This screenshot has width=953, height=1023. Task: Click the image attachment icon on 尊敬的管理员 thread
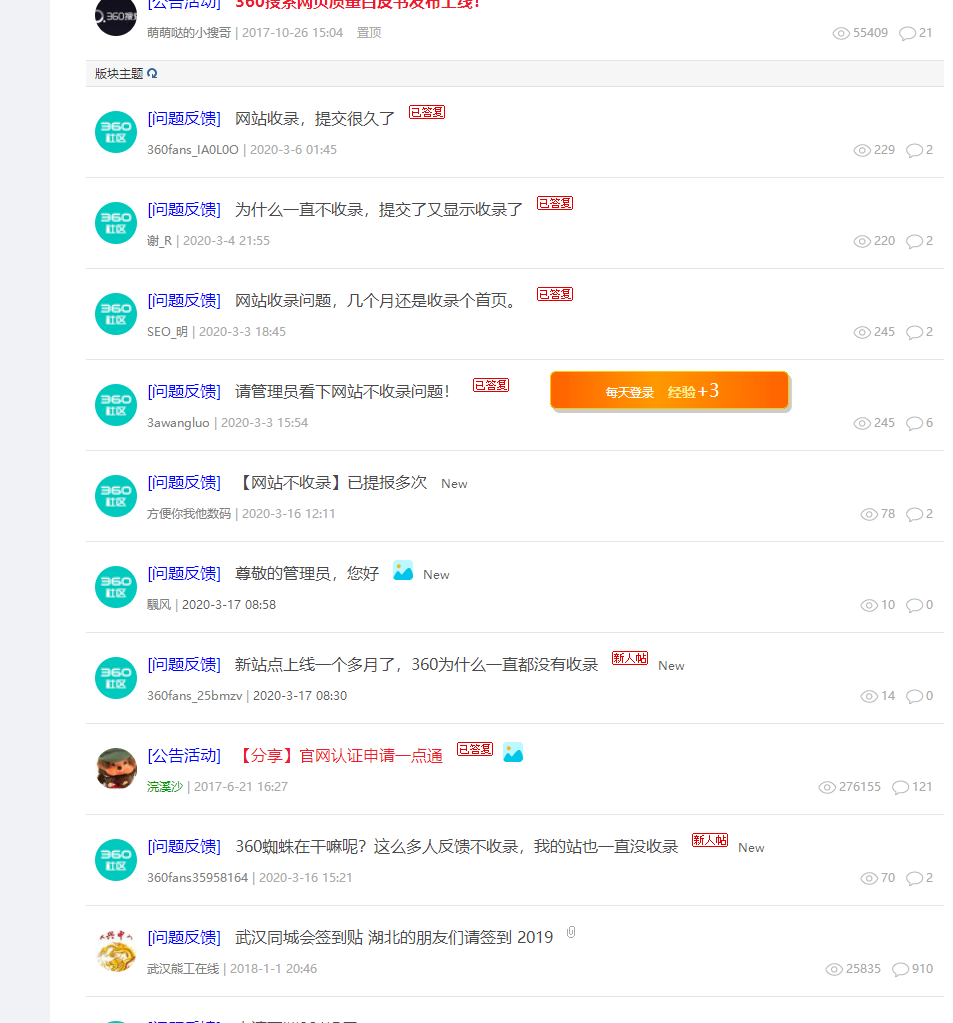coord(403,569)
